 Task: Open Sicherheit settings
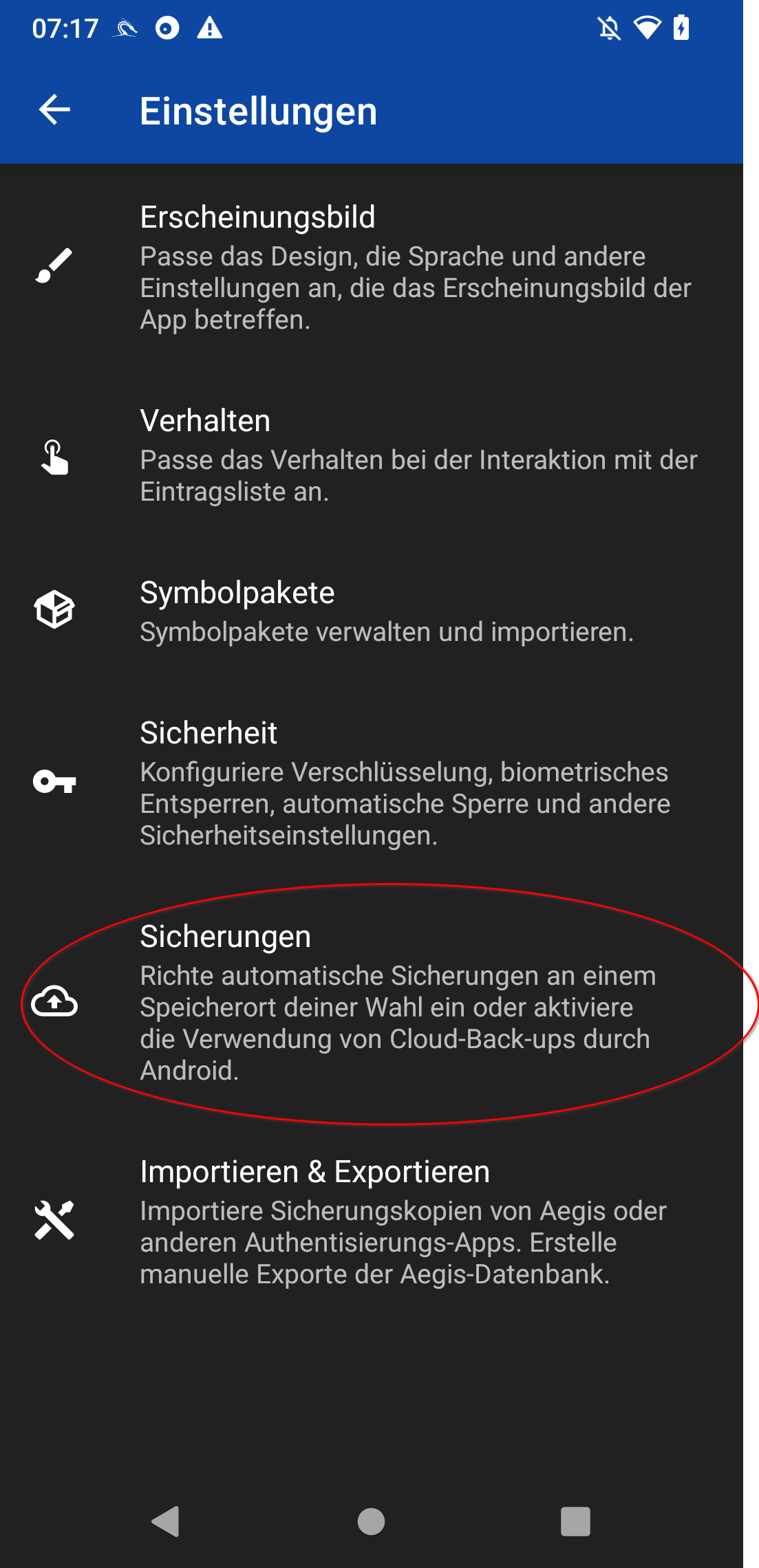372,783
